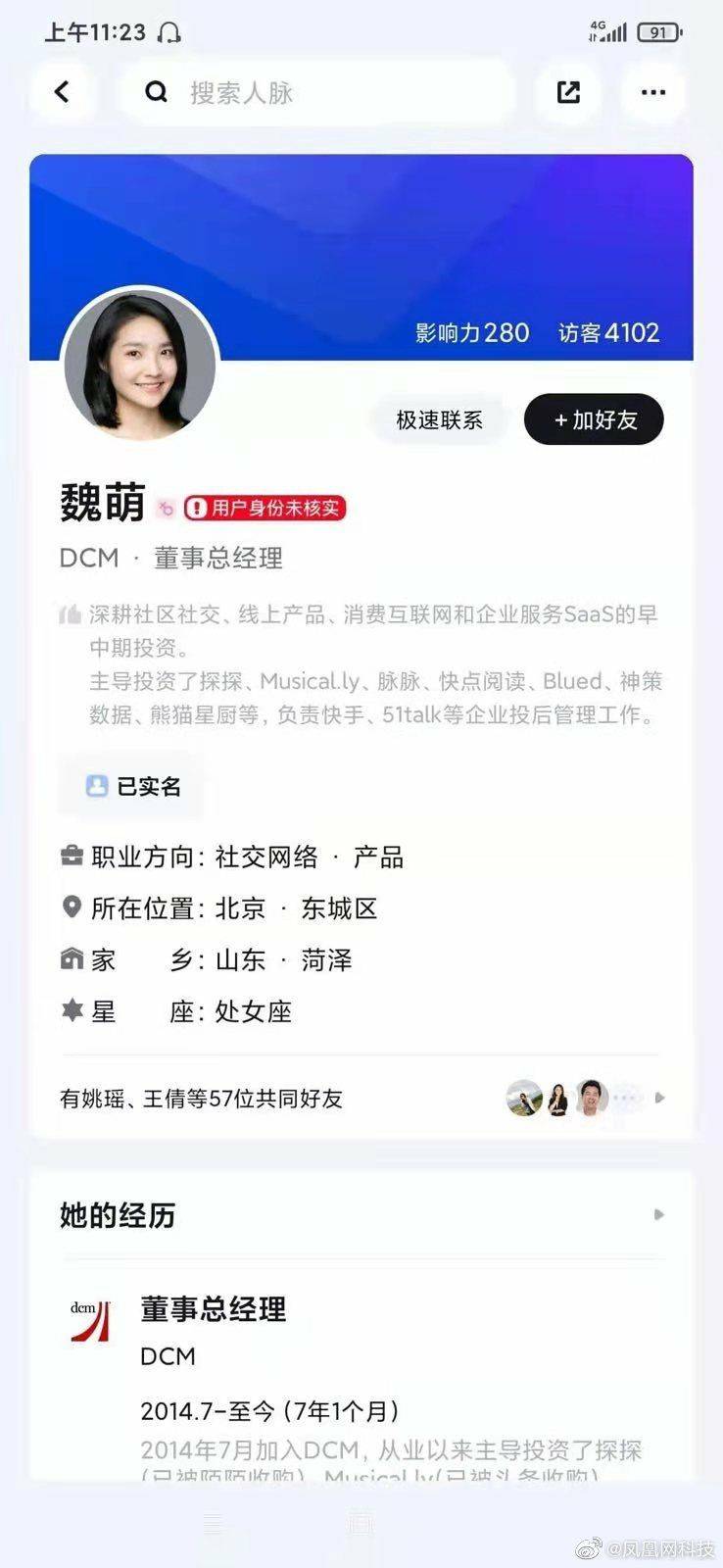Tap the 用户身份未核实 warning tag
This screenshot has width=723, height=1568.
point(265,508)
